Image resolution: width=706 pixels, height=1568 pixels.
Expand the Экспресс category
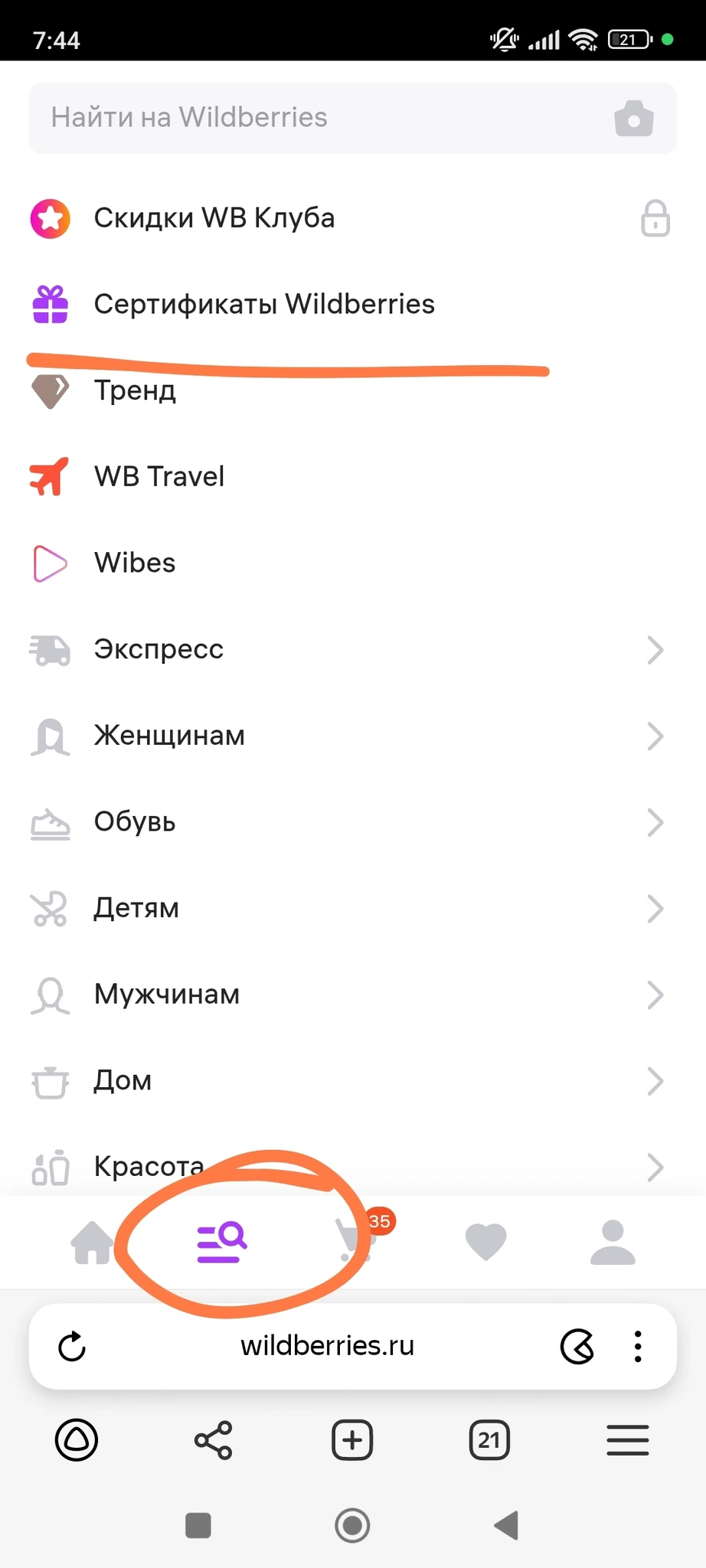[x=353, y=649]
